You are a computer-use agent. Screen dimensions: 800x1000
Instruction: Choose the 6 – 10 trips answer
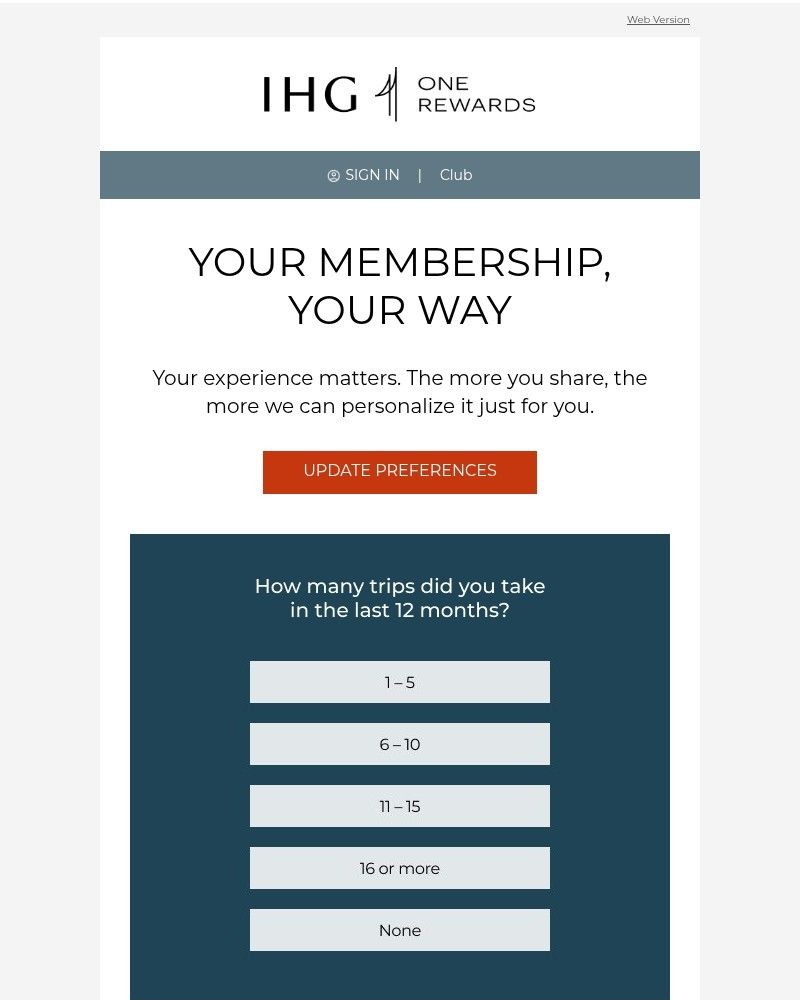(x=400, y=744)
